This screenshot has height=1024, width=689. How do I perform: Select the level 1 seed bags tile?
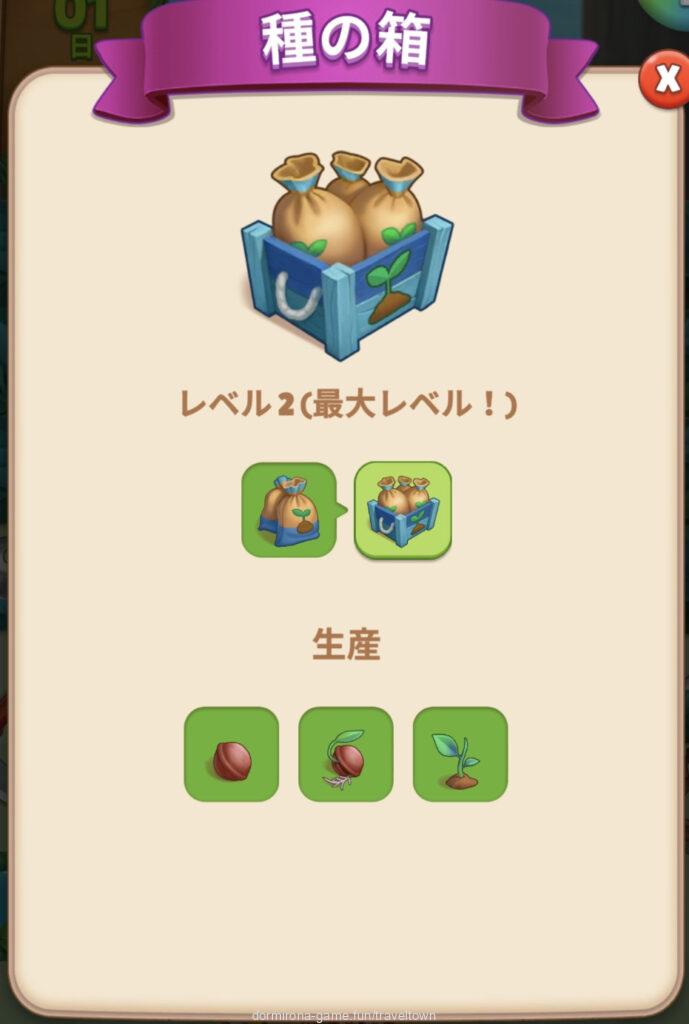point(289,510)
